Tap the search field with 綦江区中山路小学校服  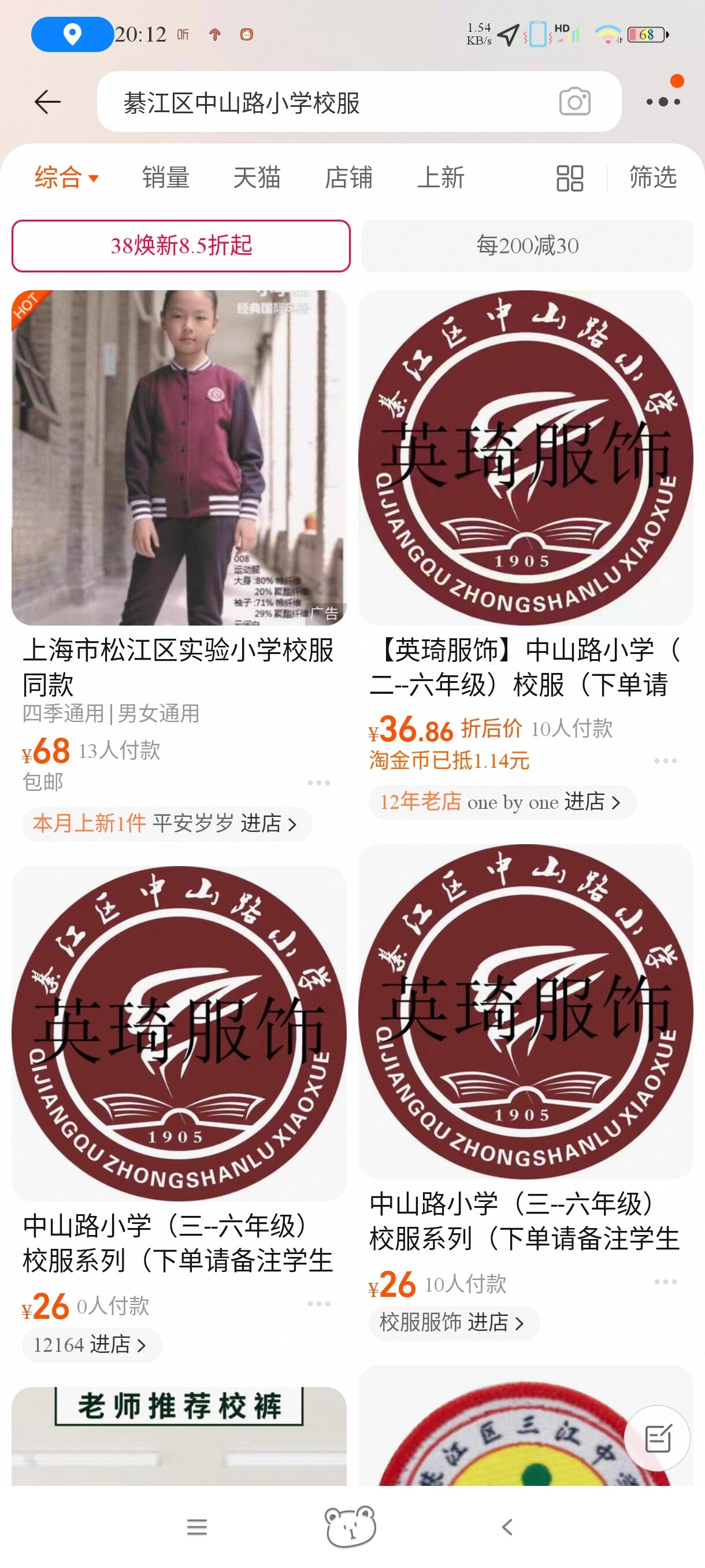(328, 102)
